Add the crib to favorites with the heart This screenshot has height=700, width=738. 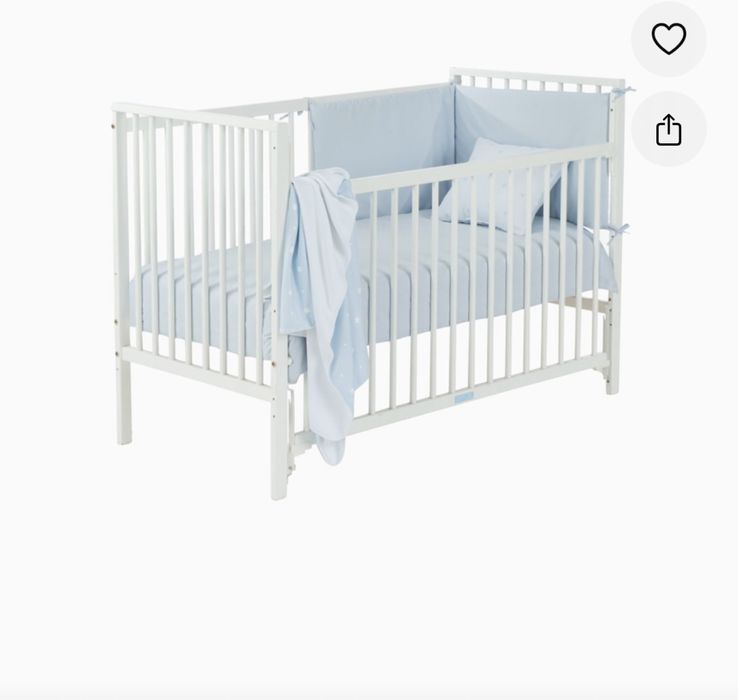[668, 39]
